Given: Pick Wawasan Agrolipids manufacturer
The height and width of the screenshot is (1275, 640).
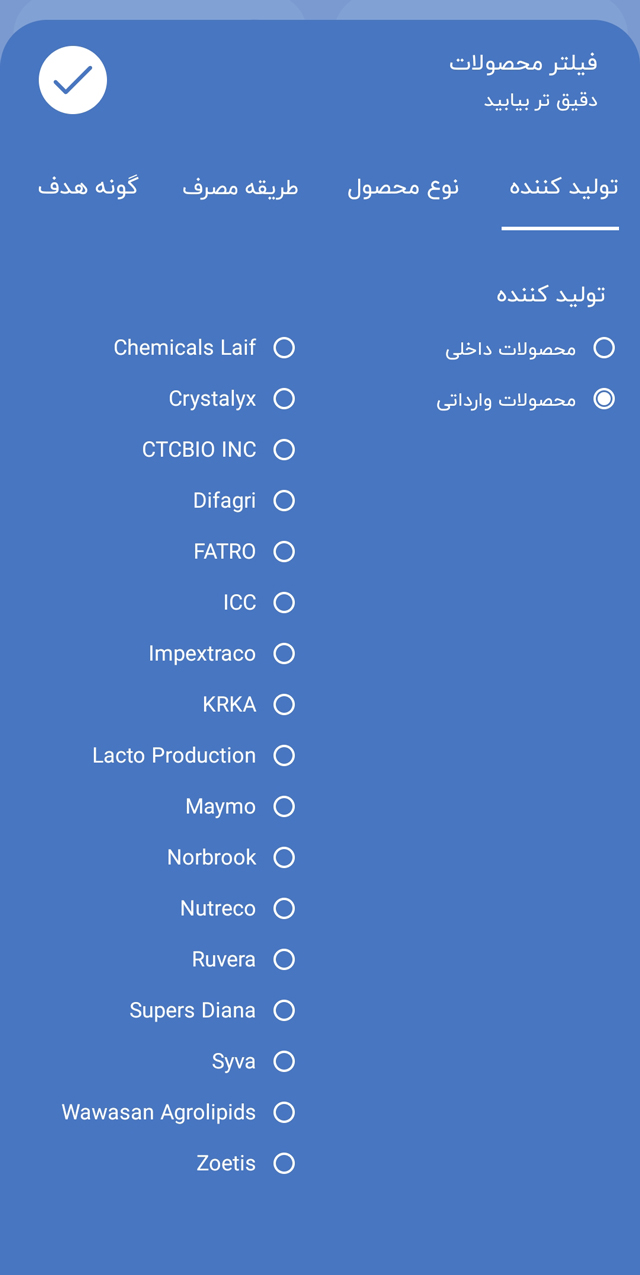Looking at the screenshot, I should click(284, 1113).
